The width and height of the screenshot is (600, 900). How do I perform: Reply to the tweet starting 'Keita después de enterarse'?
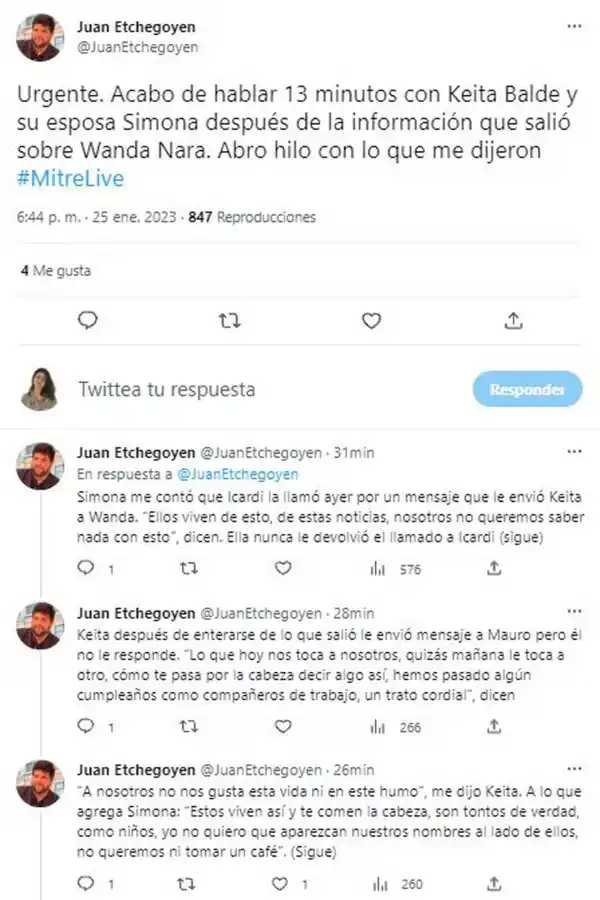click(x=87, y=726)
